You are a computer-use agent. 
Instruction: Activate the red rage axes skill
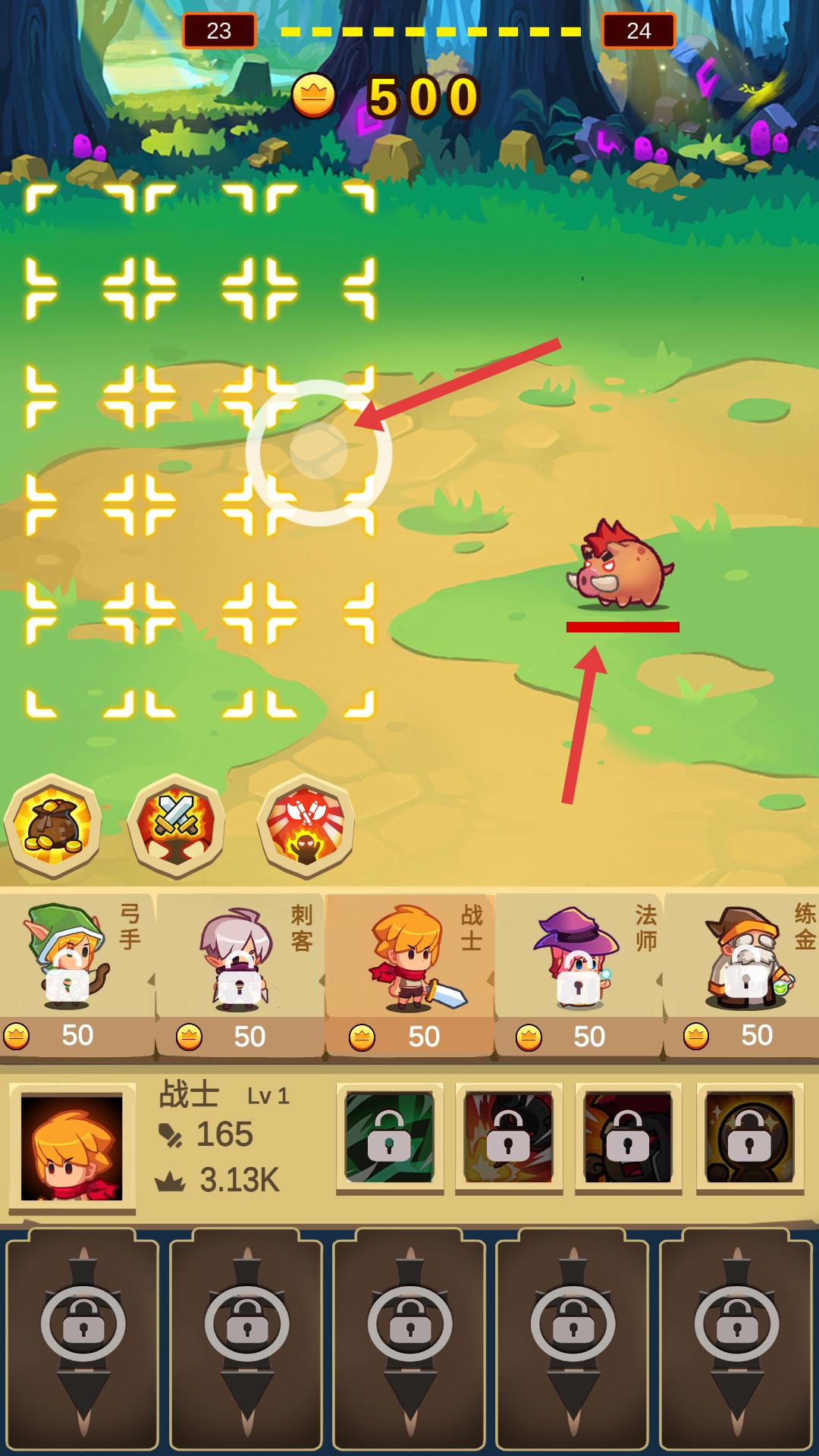(306, 825)
